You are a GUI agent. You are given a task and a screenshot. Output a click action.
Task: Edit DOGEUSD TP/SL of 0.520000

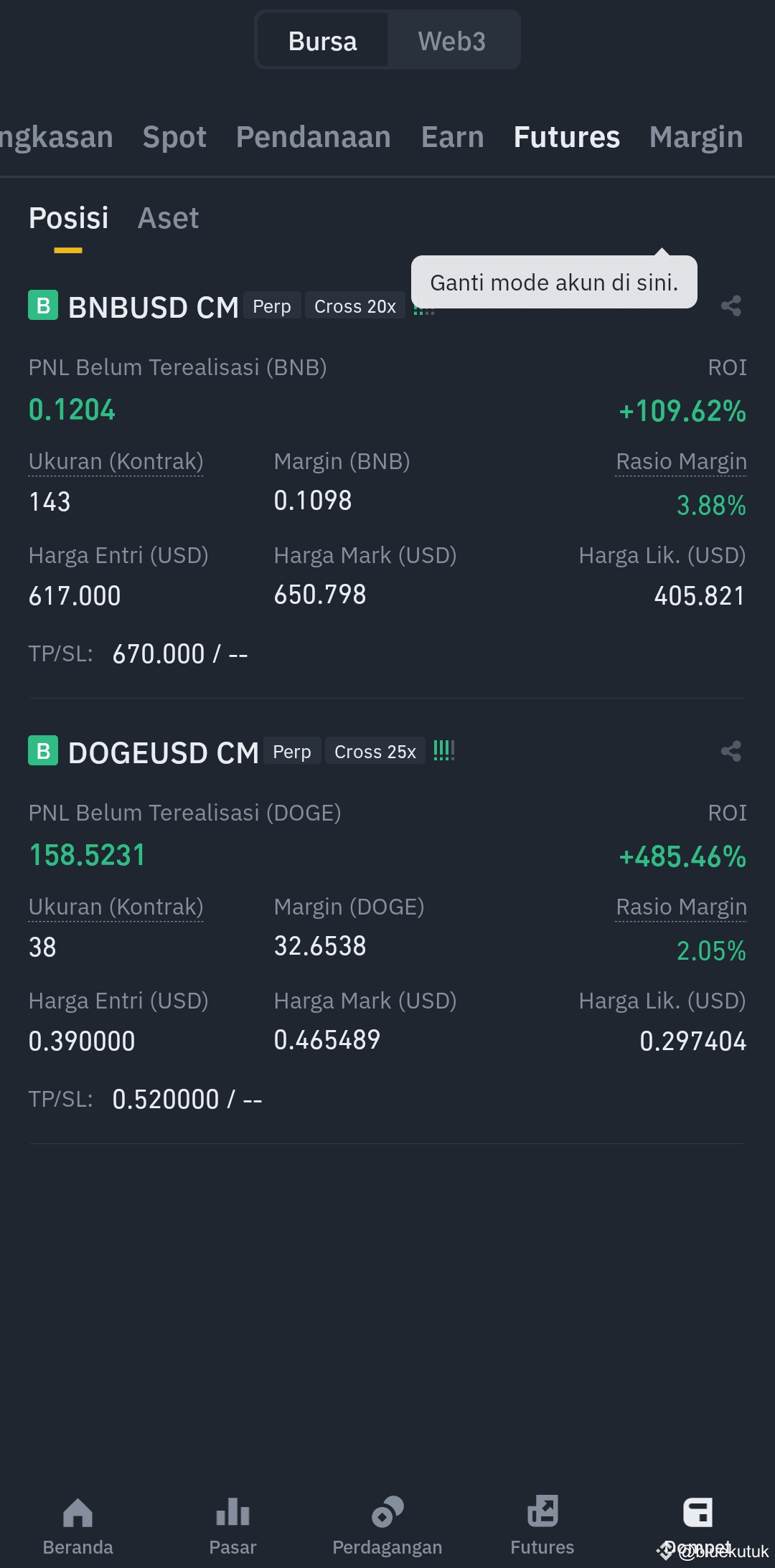point(187,1100)
